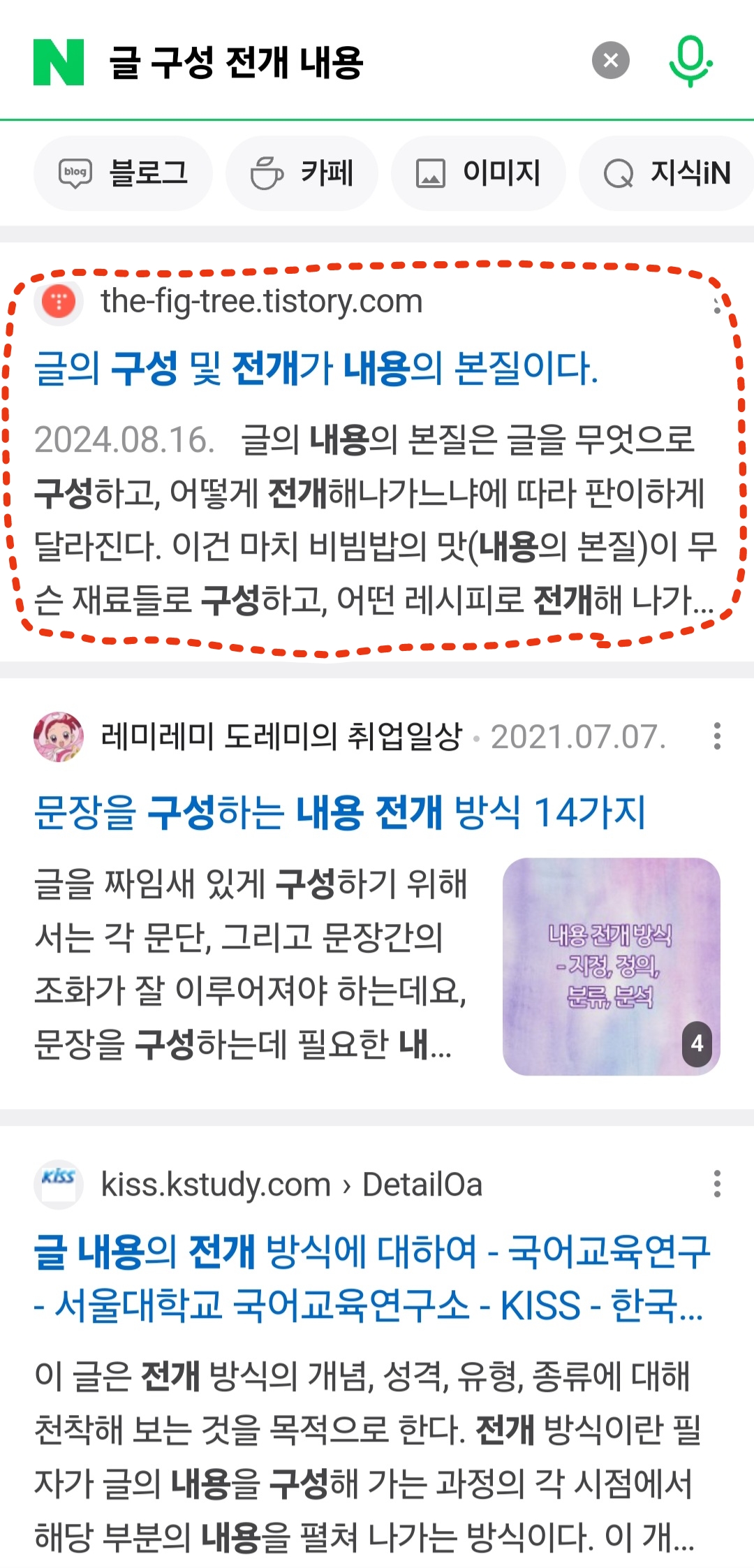View the 내용 전개 방식 thumbnail image
Image resolution: width=754 pixels, height=1568 pixels.
coord(611,966)
